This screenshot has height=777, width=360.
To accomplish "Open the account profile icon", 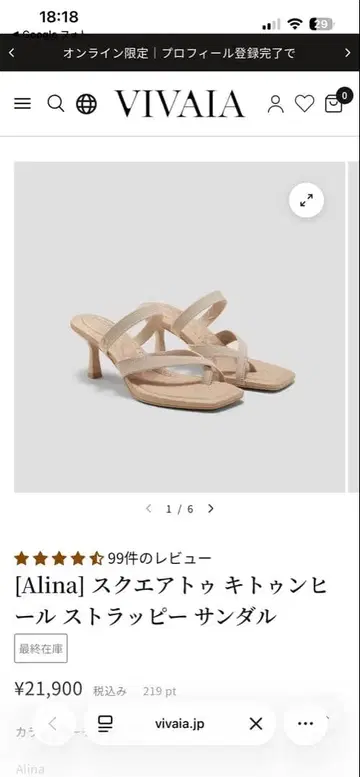I will 276,104.
